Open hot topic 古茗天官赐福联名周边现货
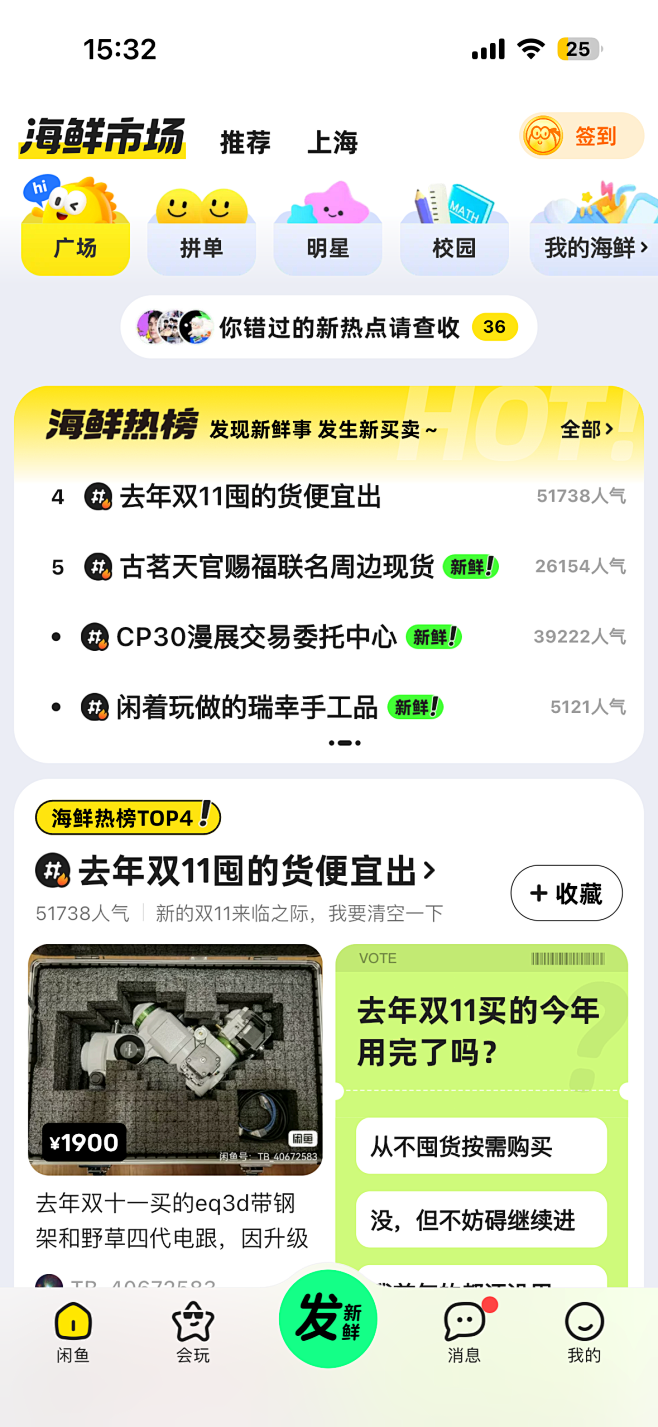 [x=277, y=567]
